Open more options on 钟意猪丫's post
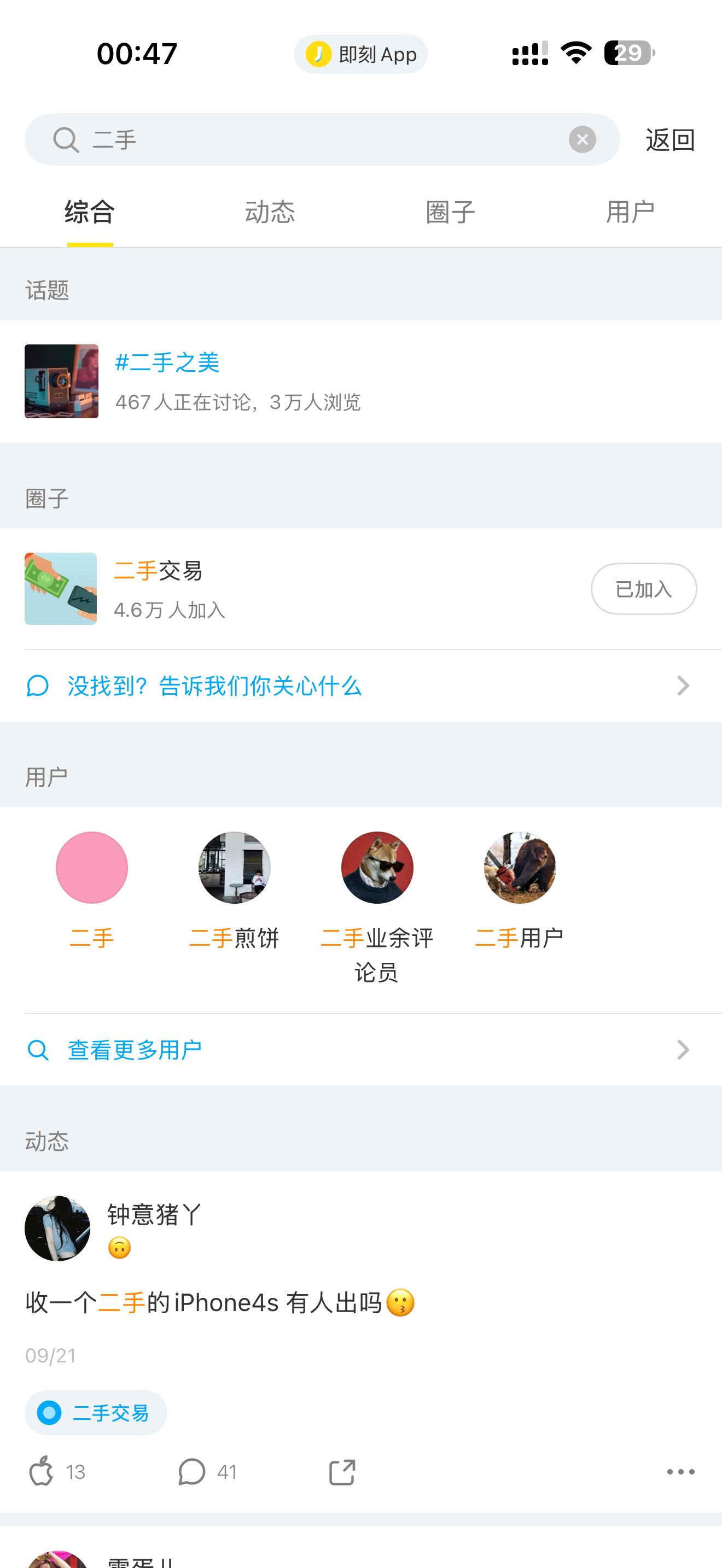 [680, 1472]
